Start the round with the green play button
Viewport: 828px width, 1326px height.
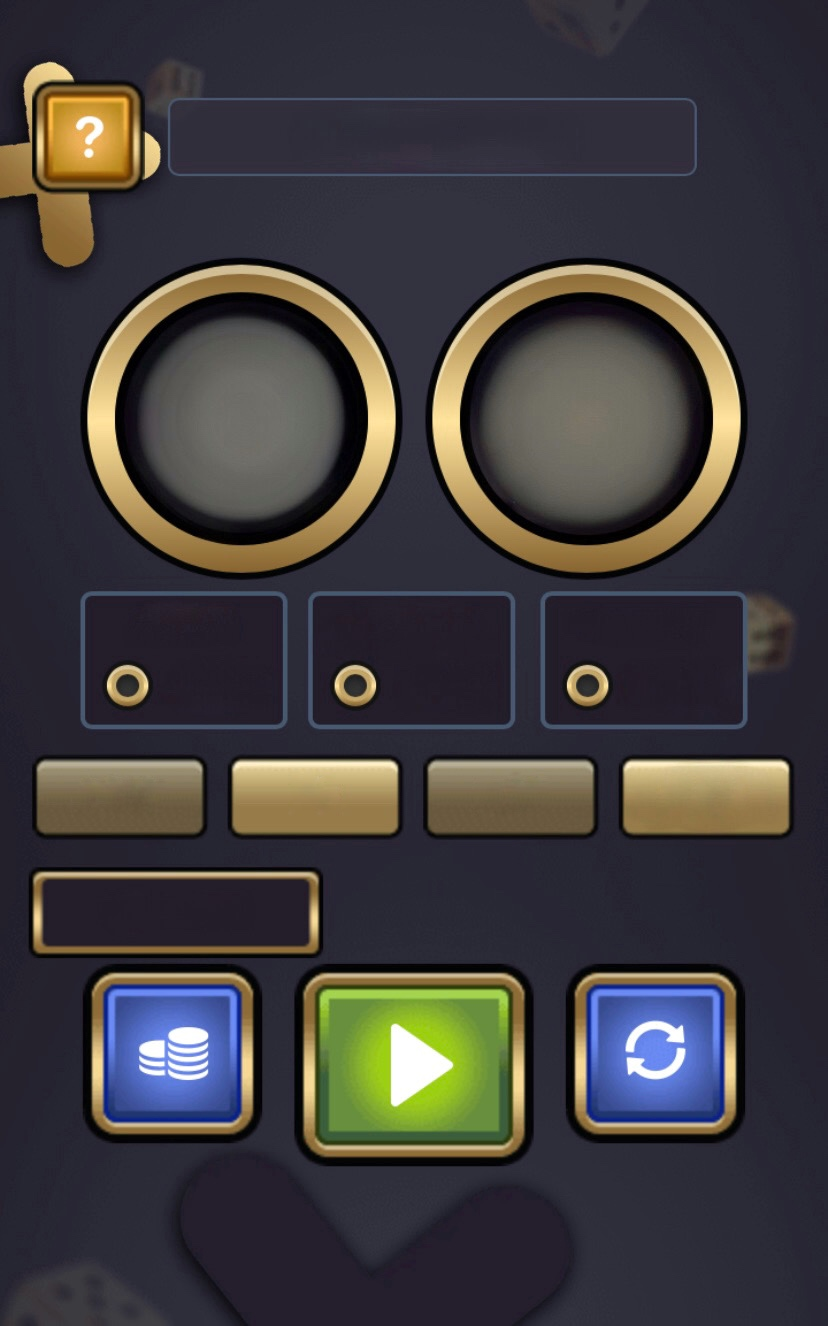click(414, 1064)
